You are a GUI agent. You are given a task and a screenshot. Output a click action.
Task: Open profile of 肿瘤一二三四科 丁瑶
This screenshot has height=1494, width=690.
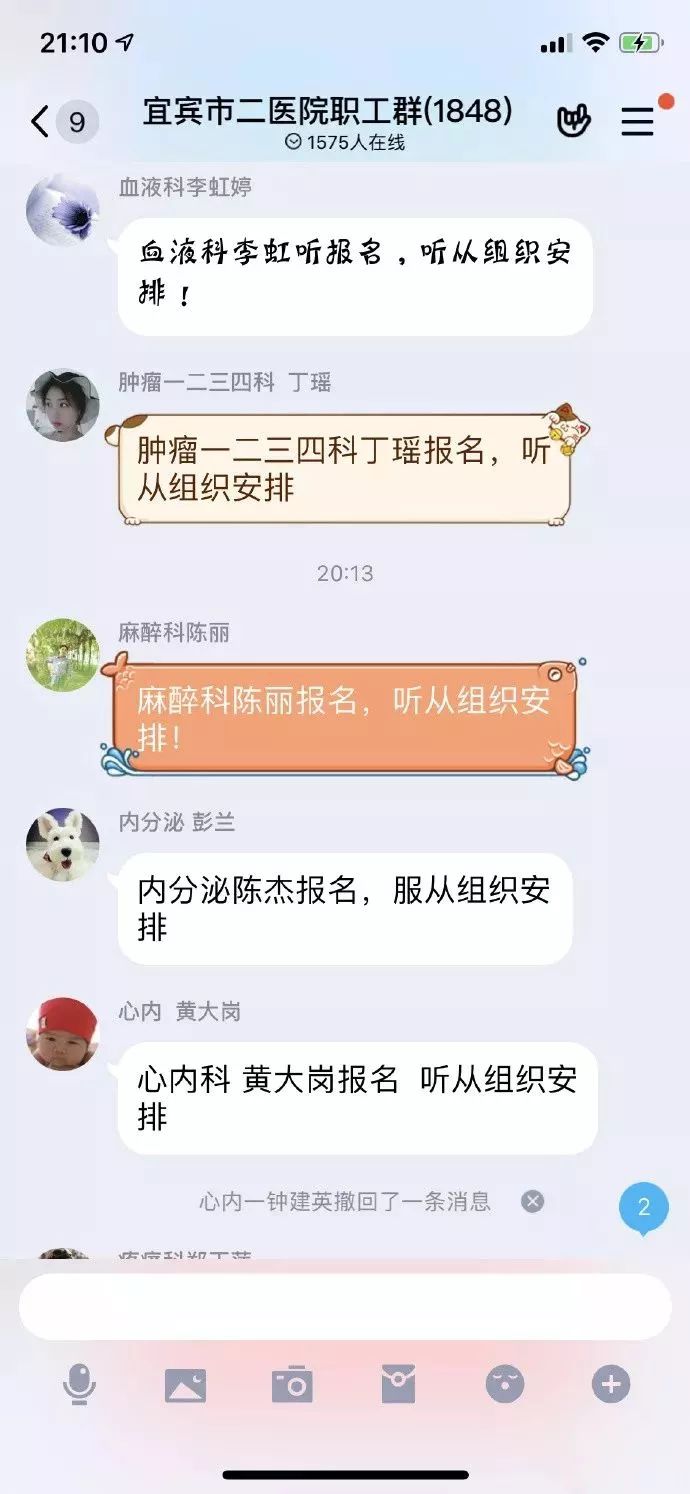click(x=62, y=405)
